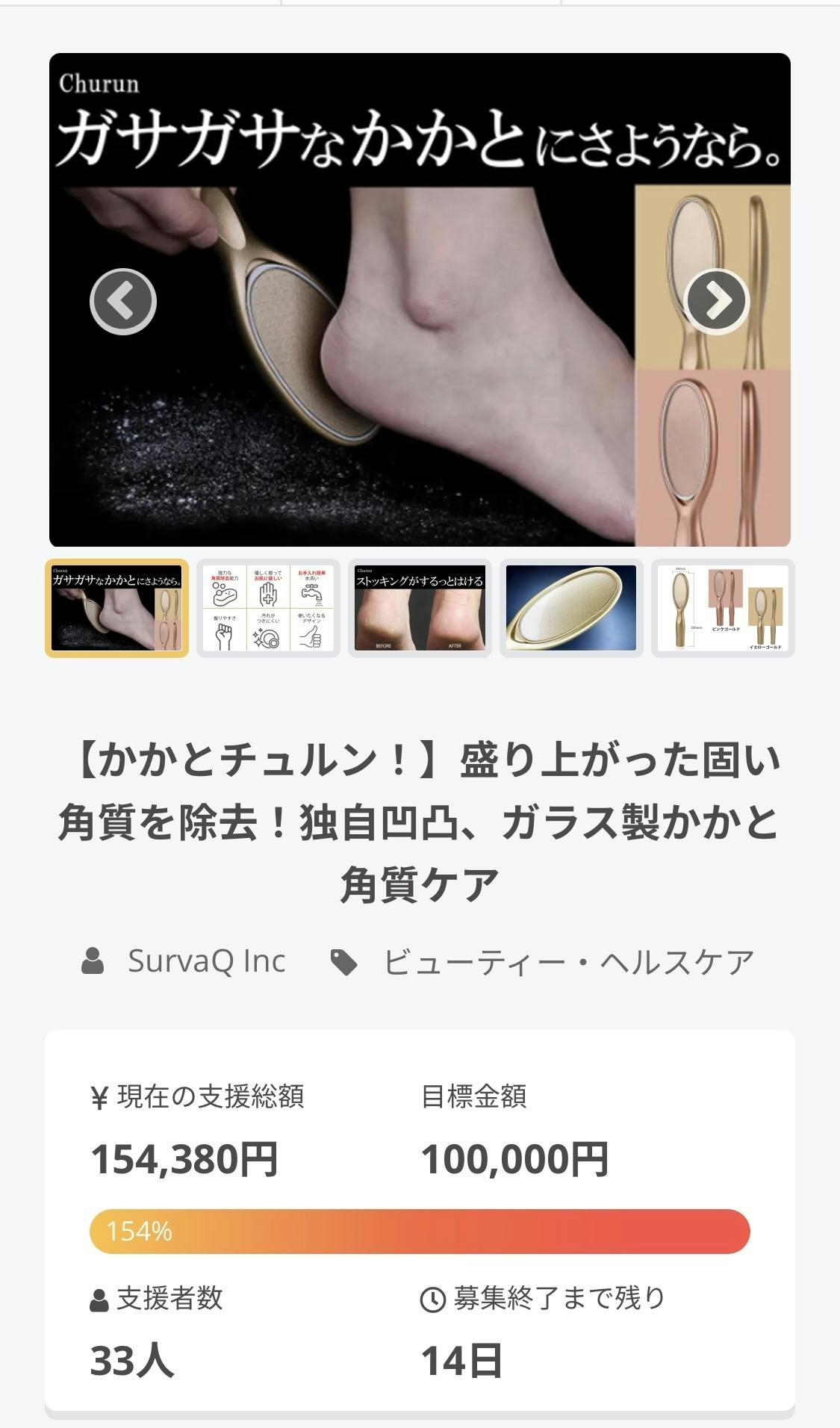Show the next carousel image
The width and height of the screenshot is (840, 1428).
[x=716, y=302]
